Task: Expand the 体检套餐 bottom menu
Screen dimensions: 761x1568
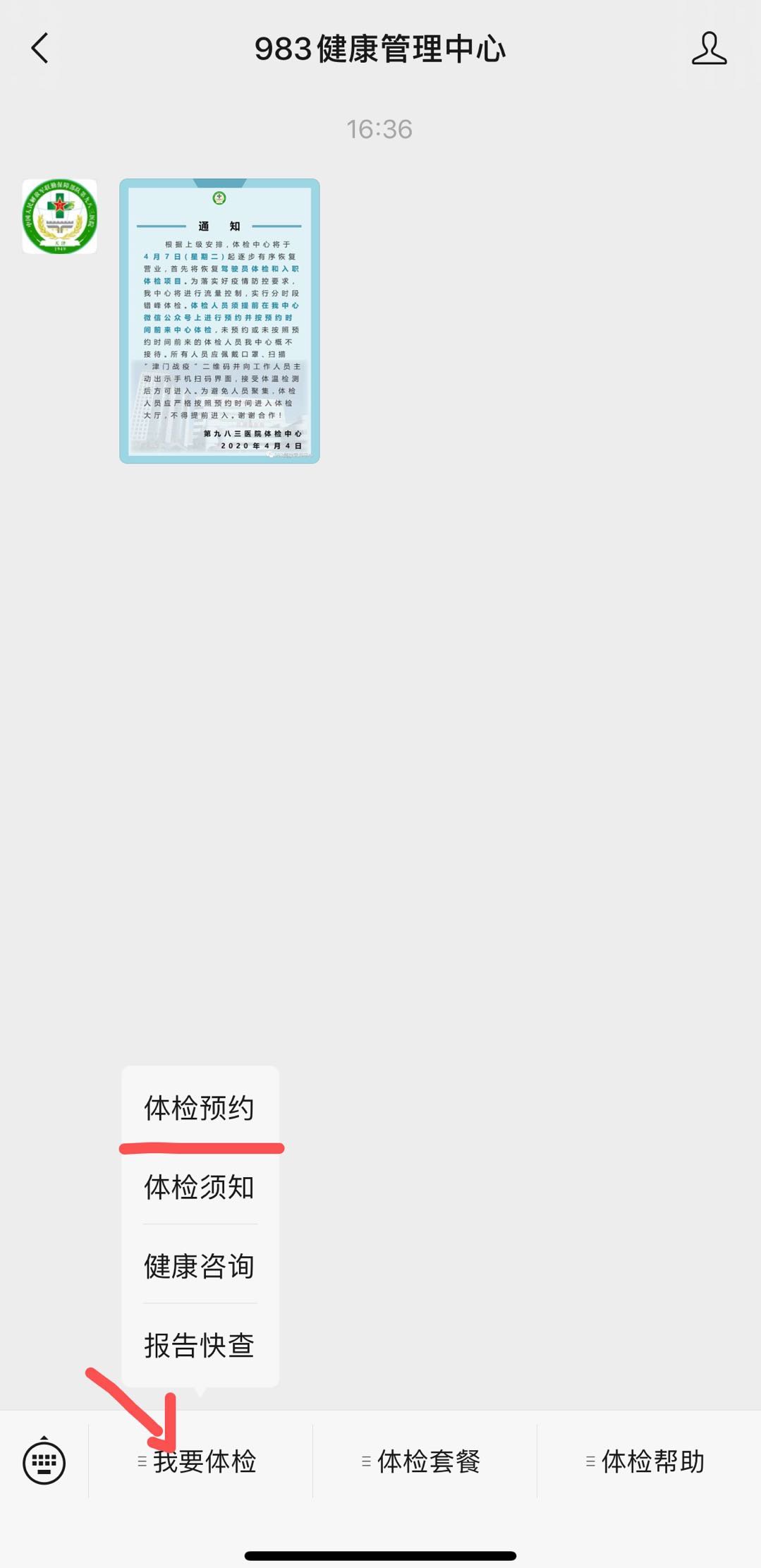Action: pos(425,1461)
